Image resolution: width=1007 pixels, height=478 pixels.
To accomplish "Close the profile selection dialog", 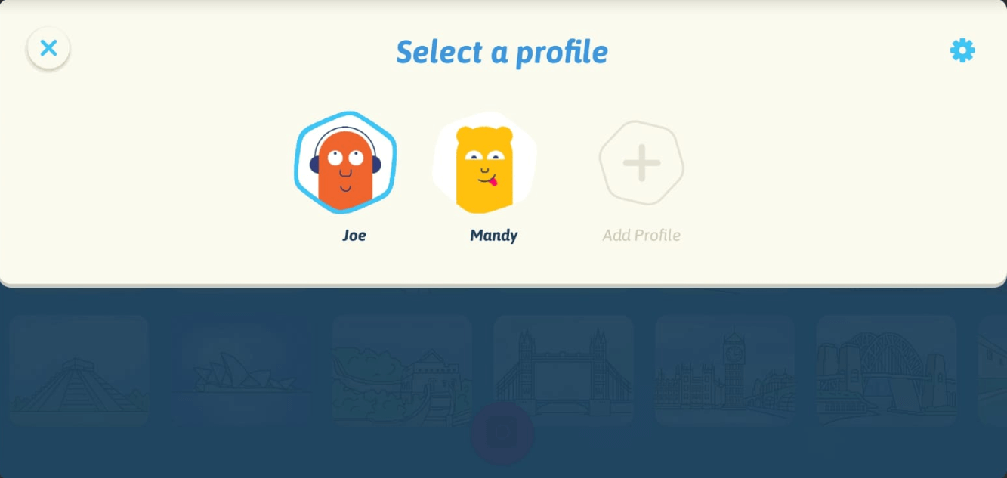I will click(48, 48).
